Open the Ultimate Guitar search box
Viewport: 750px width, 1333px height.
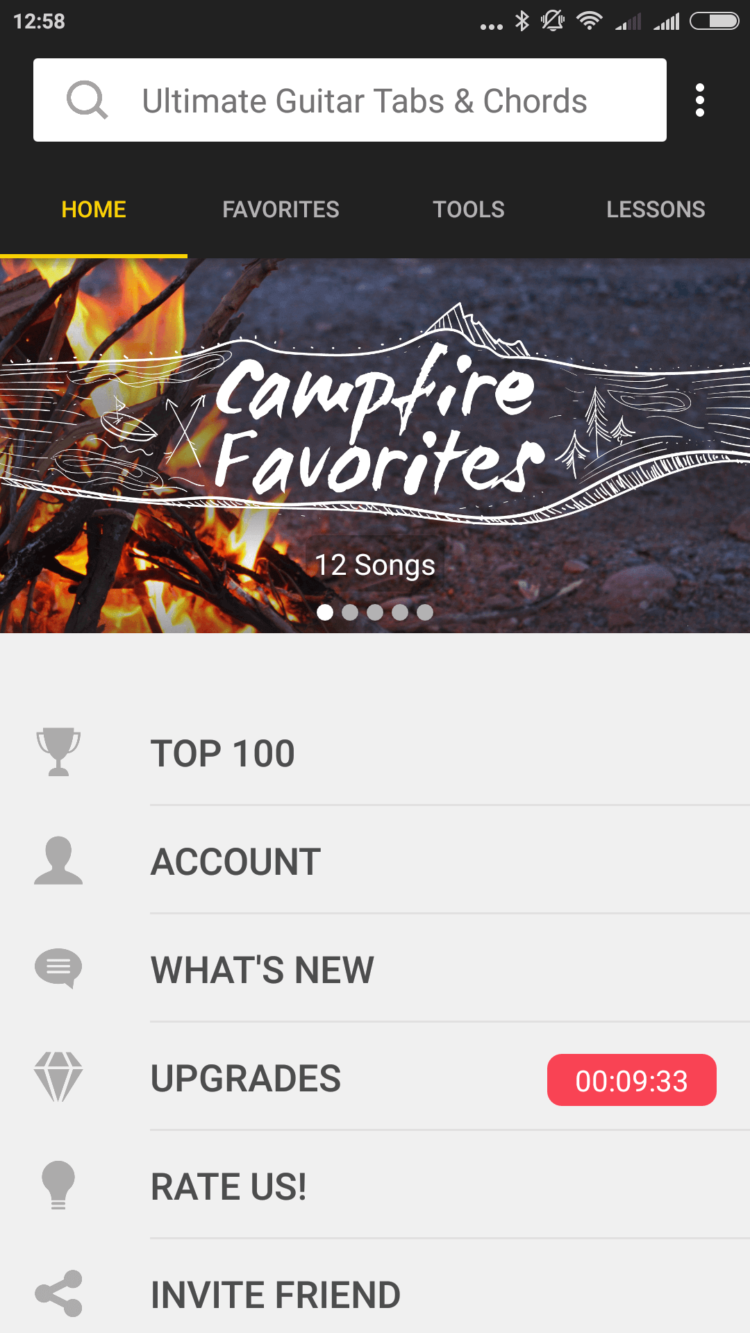[350, 100]
